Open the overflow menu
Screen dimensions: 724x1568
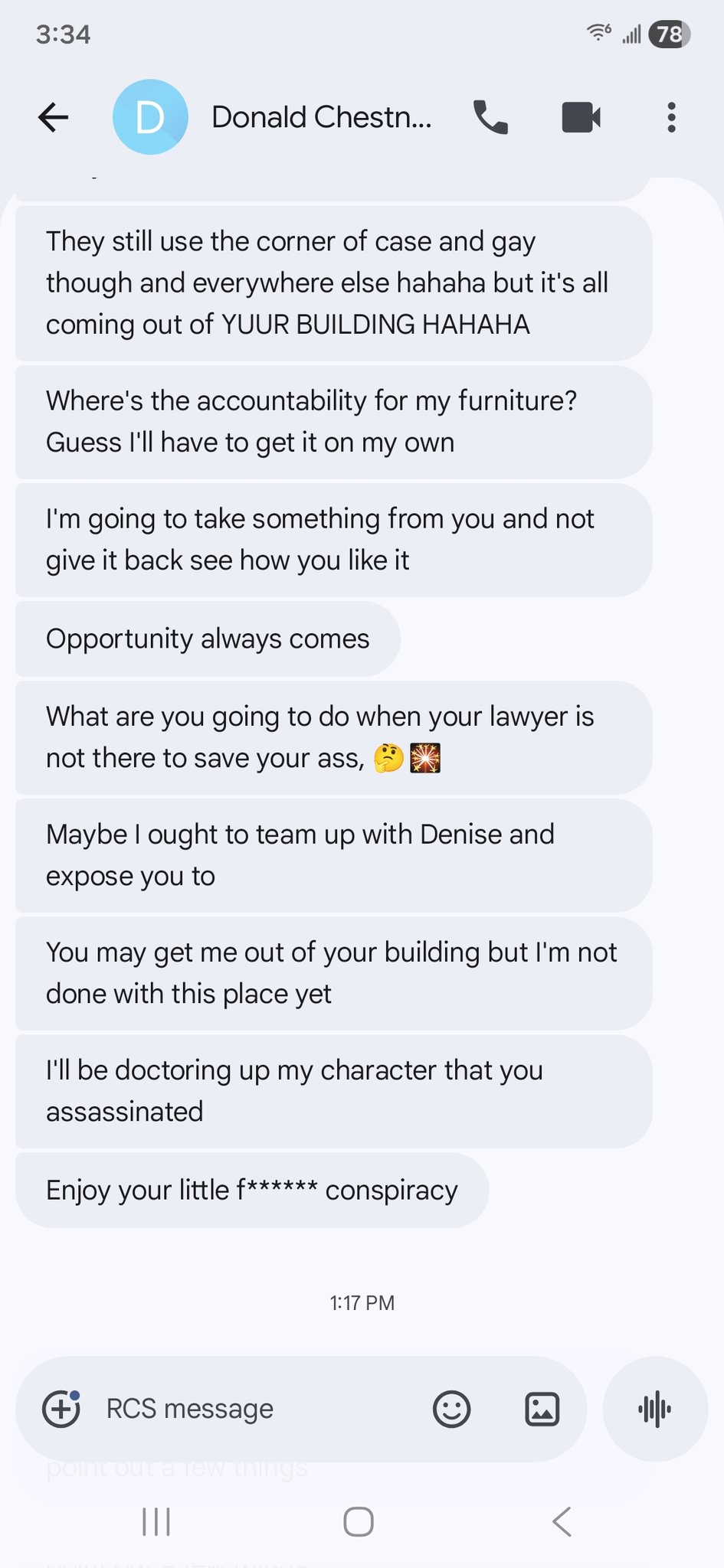click(x=671, y=117)
